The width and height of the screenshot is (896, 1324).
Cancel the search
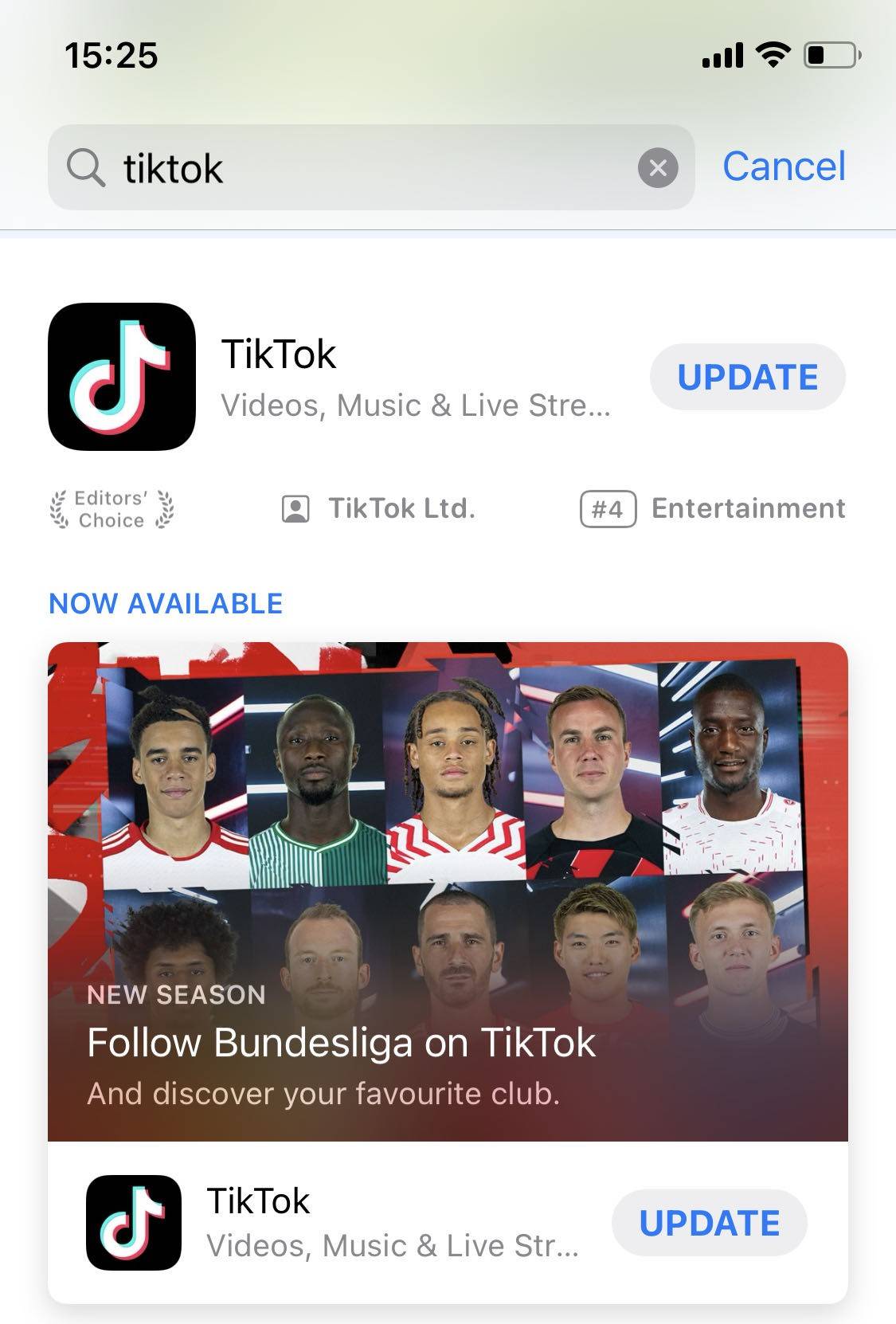click(x=784, y=166)
